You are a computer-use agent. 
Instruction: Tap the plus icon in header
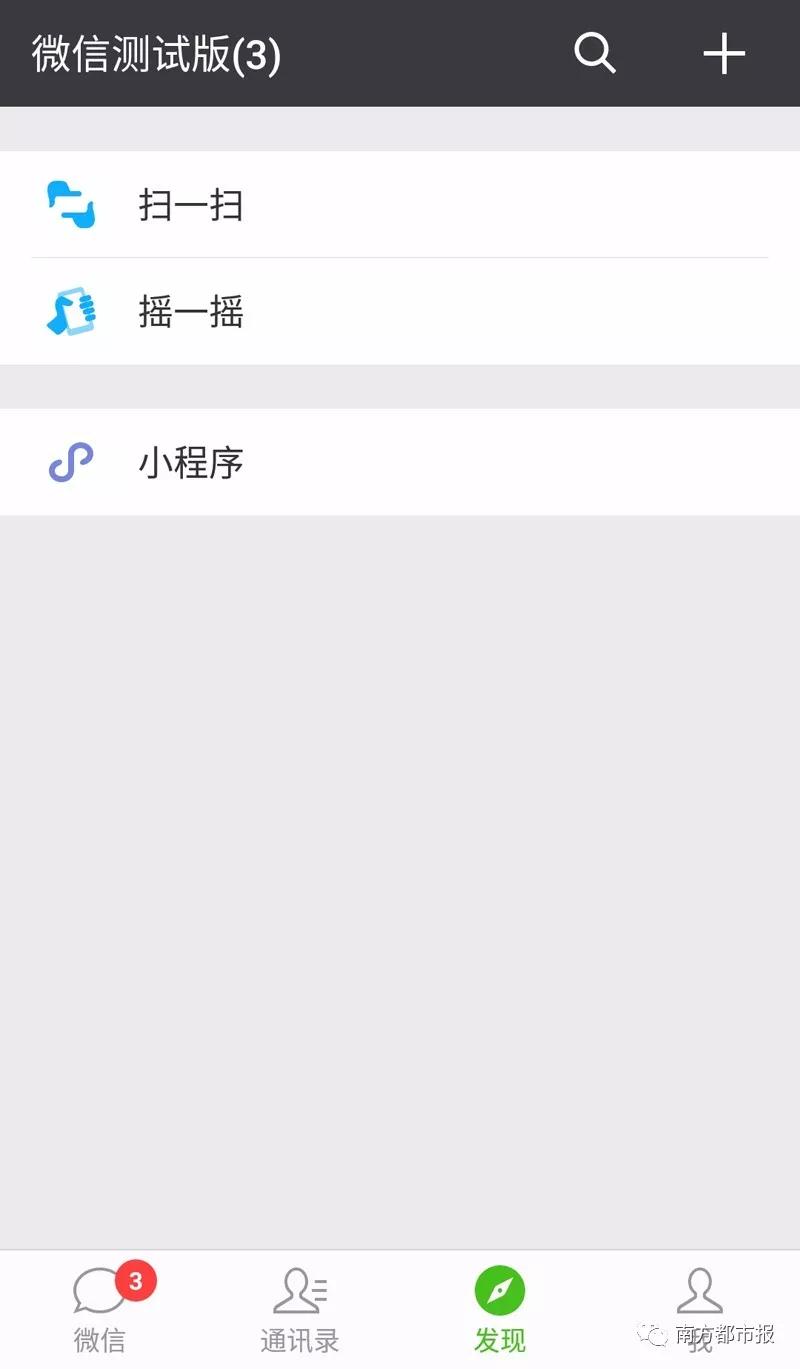(x=724, y=53)
